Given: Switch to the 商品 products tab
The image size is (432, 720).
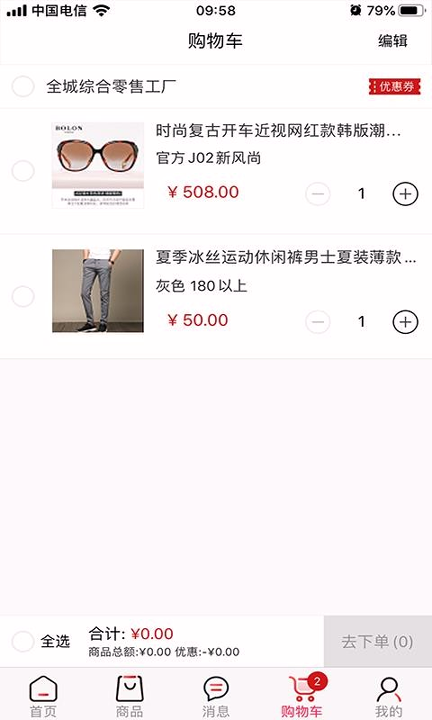Looking at the screenshot, I should pos(129,696).
